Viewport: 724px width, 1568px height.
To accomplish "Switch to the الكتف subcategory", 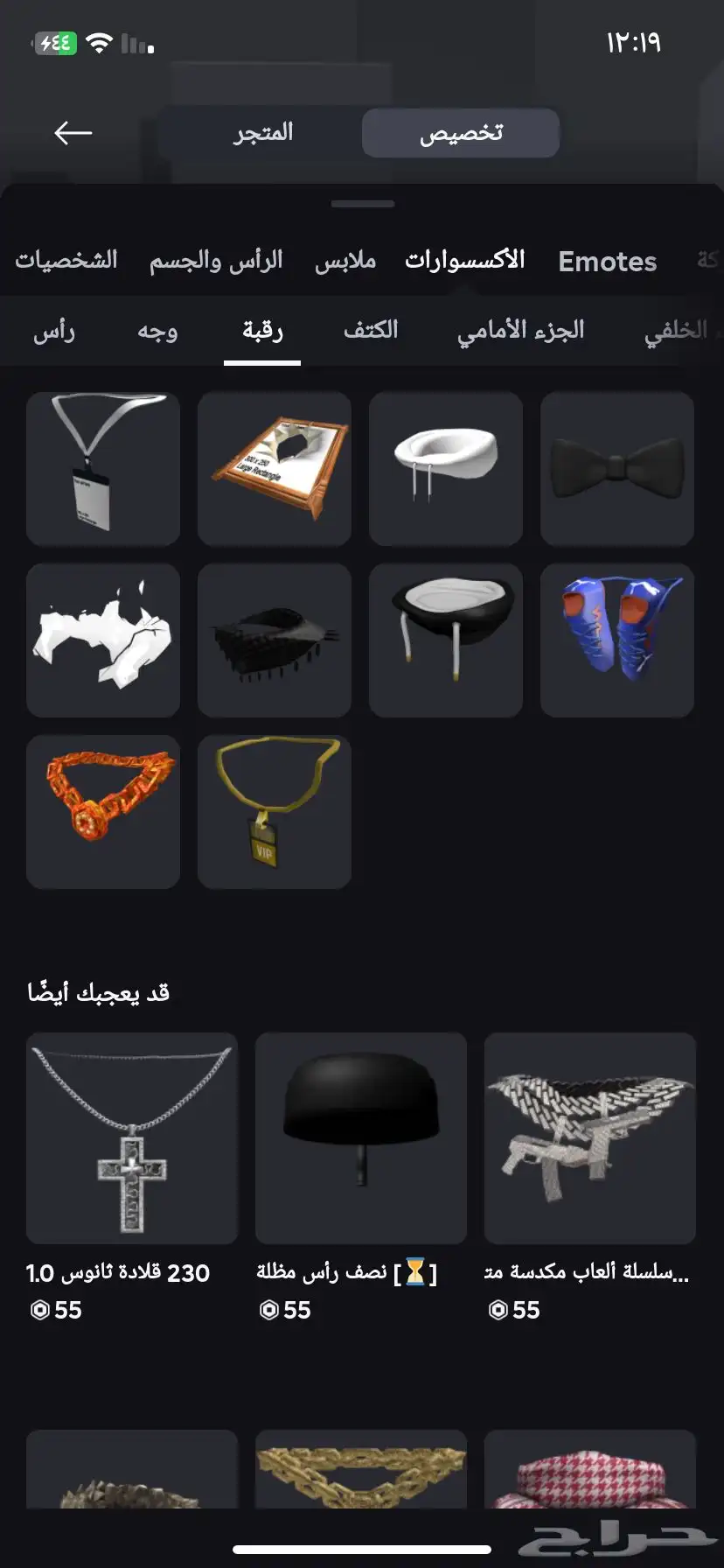I will [371, 331].
